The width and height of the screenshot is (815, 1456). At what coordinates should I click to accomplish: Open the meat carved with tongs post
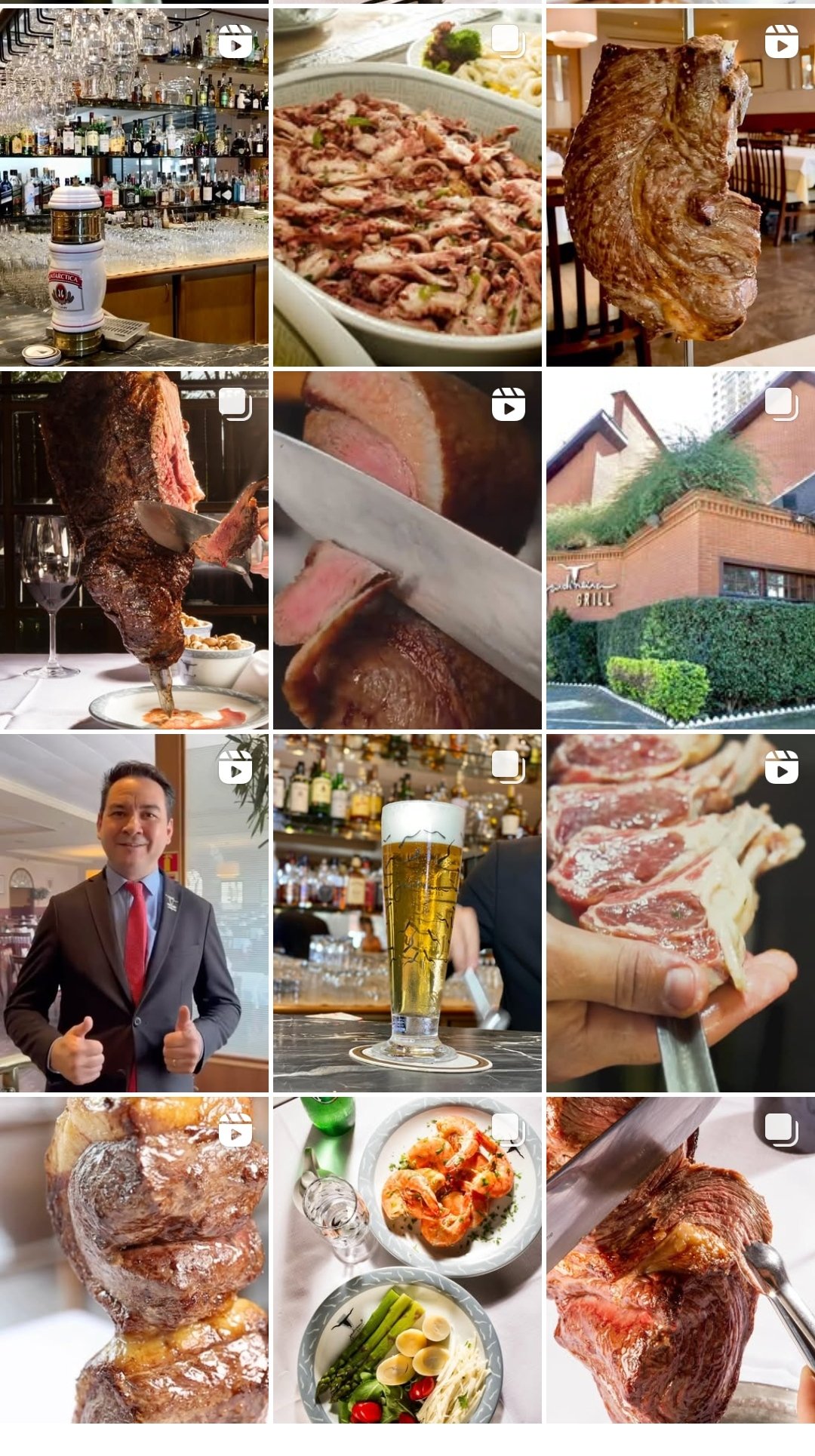coord(680,1260)
